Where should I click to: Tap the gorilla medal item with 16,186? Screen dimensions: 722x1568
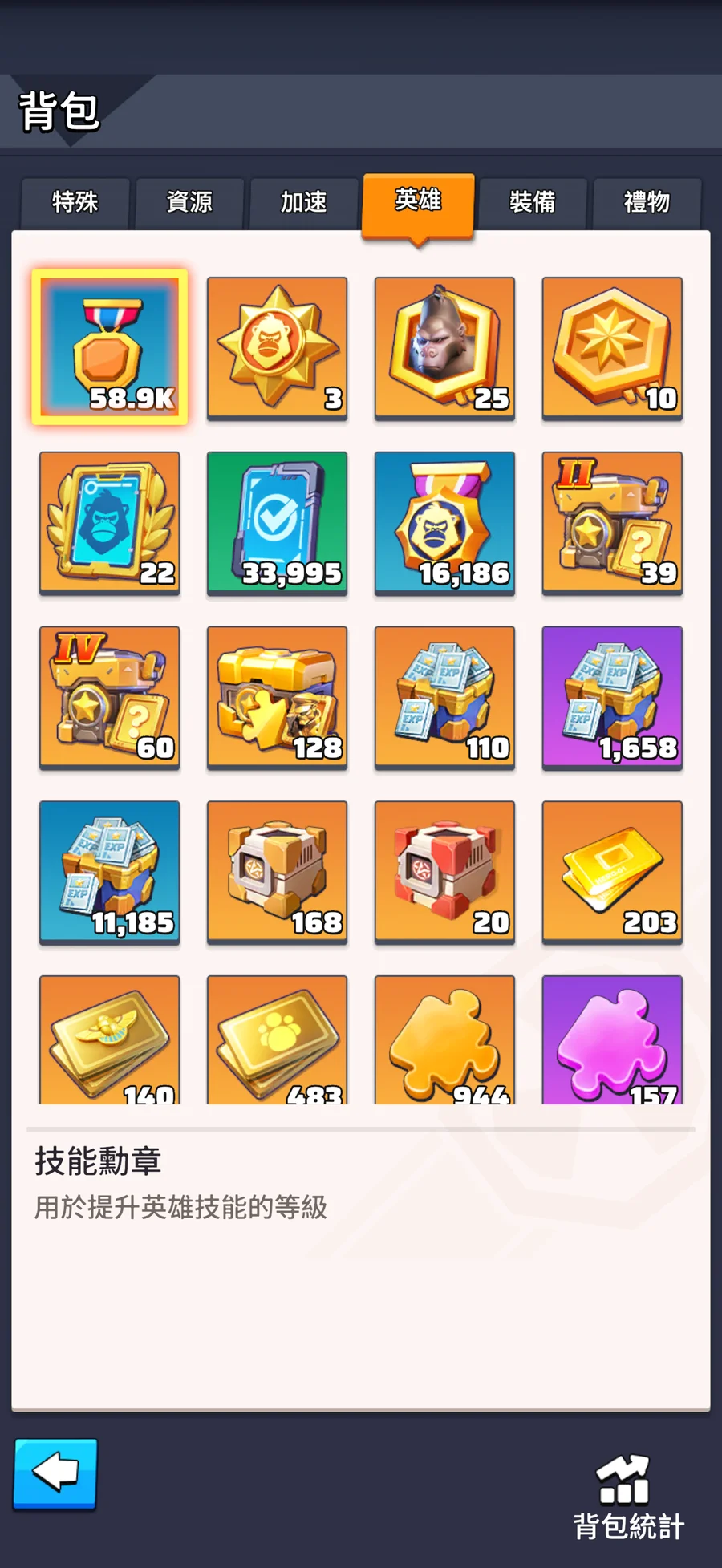click(x=444, y=522)
